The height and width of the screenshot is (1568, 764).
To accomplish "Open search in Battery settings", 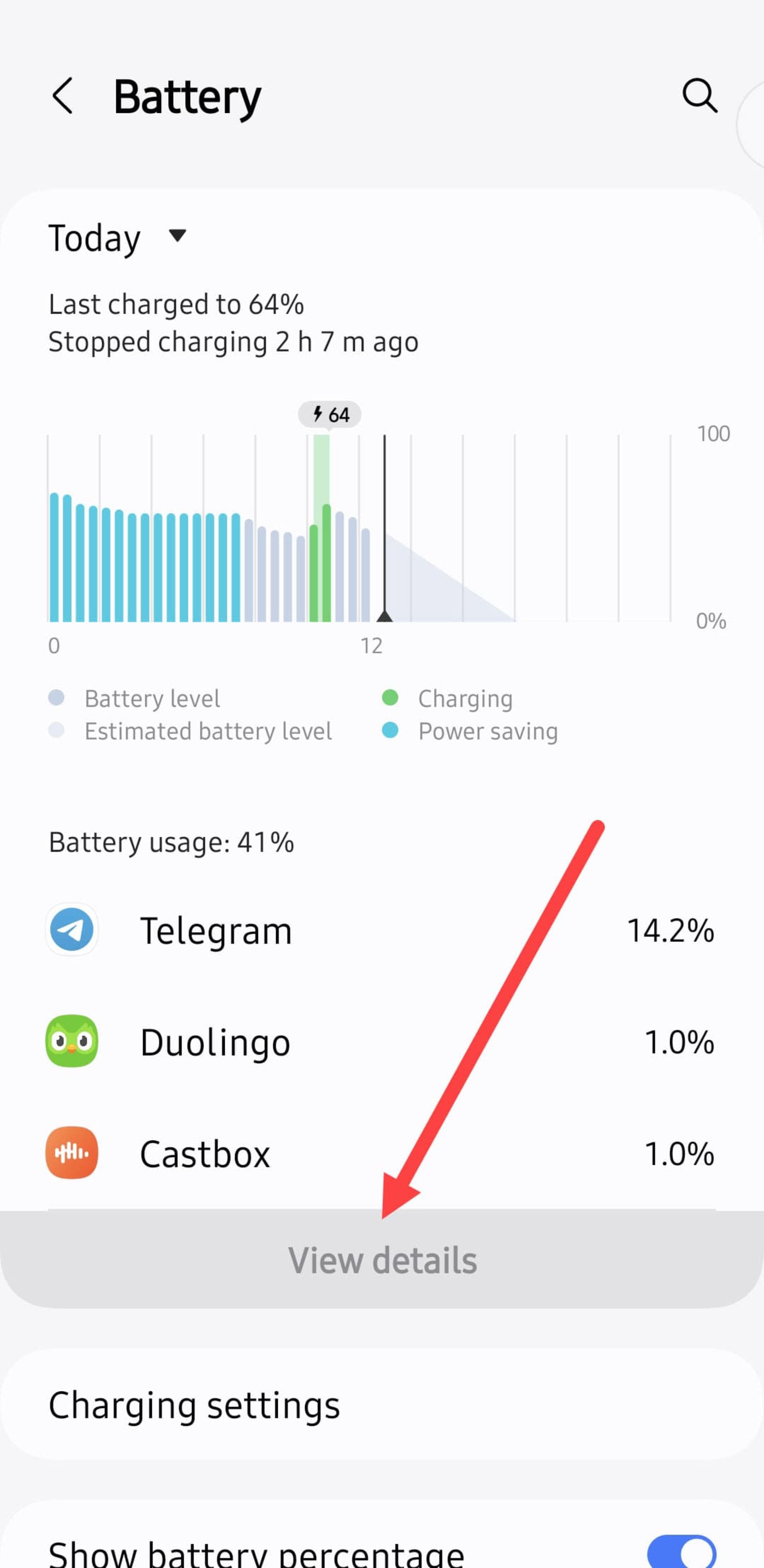I will (699, 95).
